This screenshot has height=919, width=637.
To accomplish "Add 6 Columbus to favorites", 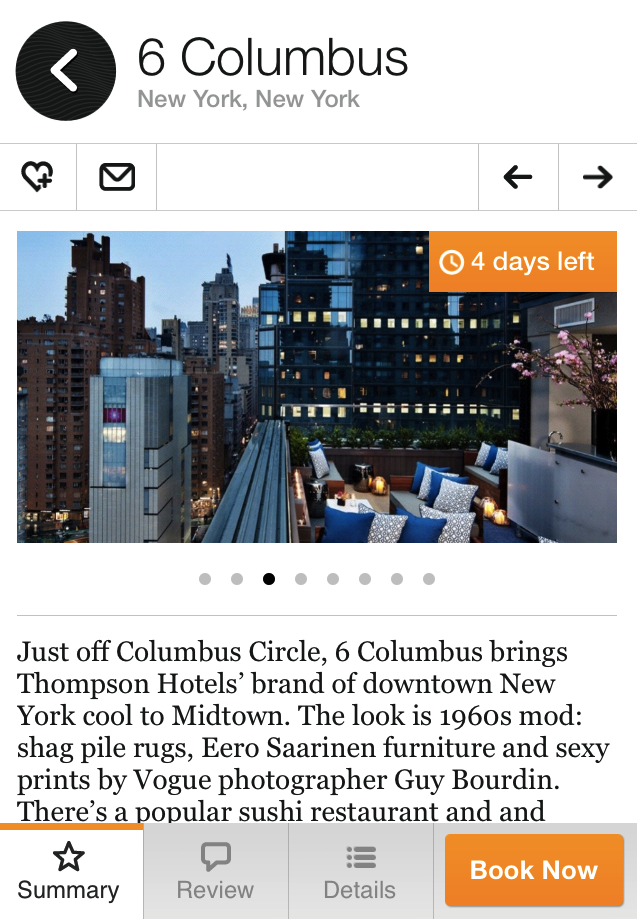I will [38, 177].
